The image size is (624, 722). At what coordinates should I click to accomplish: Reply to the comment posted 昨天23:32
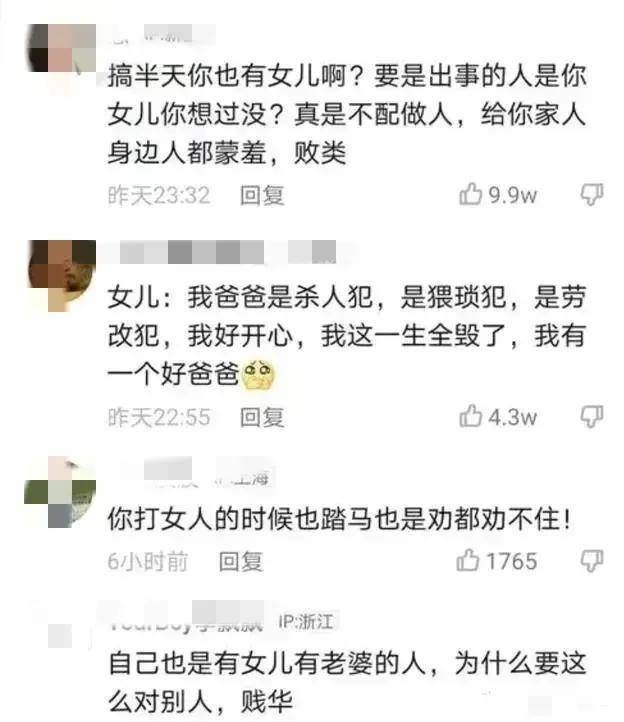[x=262, y=195]
